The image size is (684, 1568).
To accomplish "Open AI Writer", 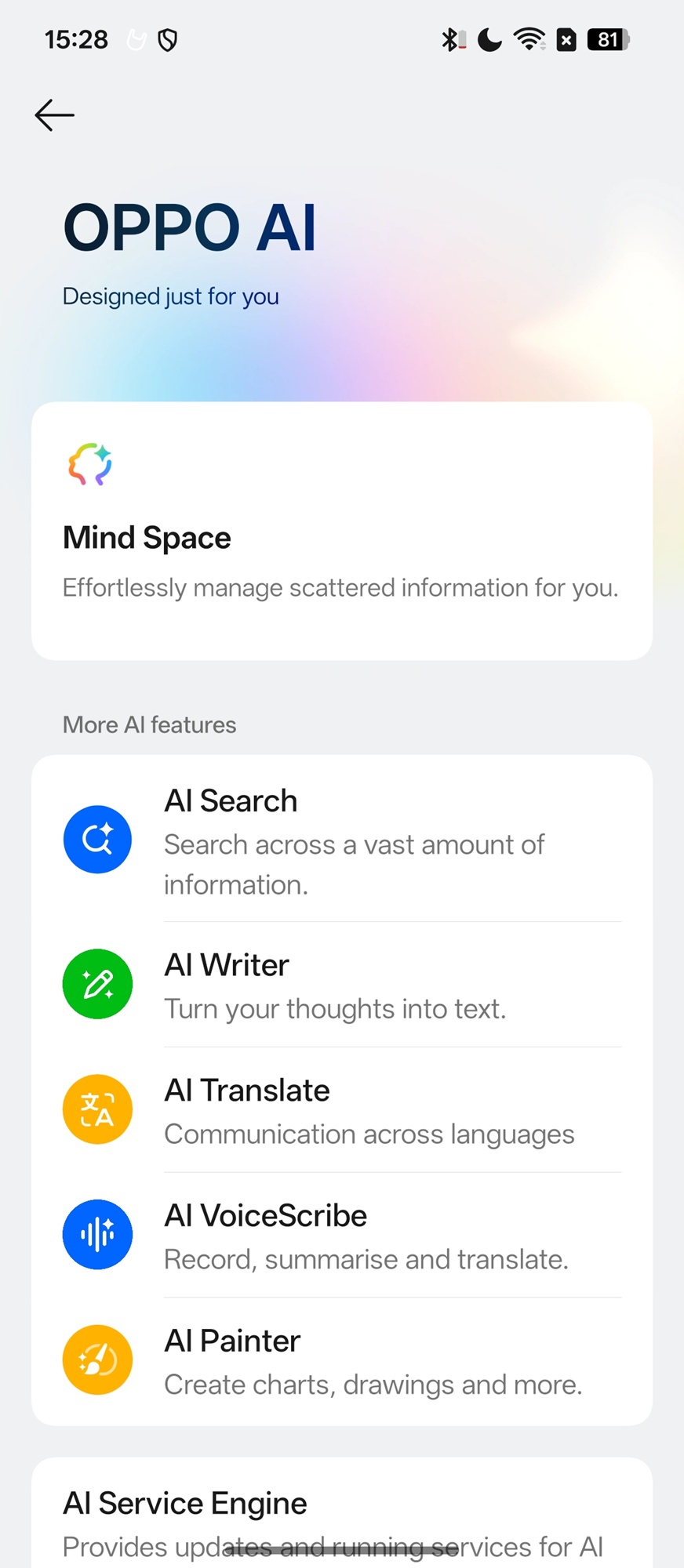I will 341,985.
